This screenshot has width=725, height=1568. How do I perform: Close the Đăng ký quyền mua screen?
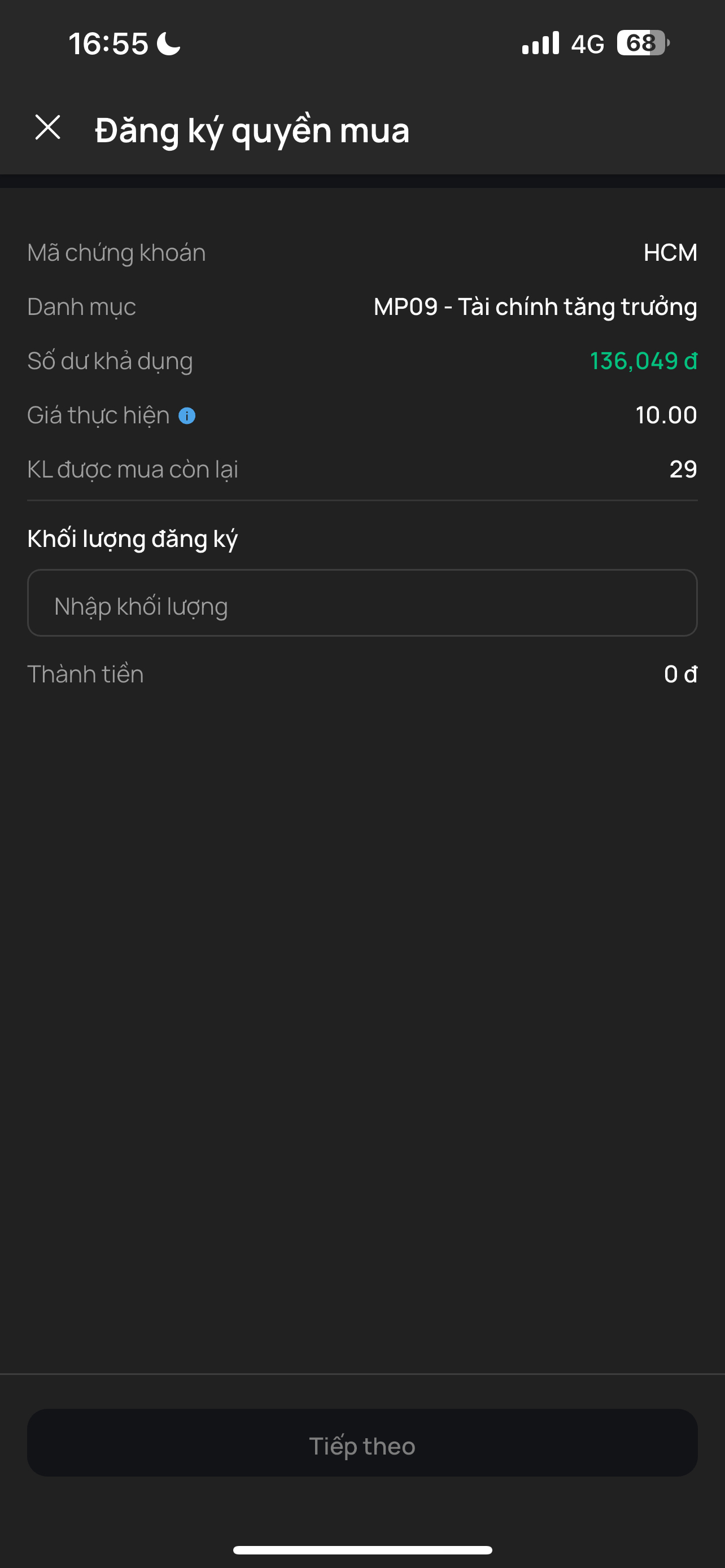47,128
